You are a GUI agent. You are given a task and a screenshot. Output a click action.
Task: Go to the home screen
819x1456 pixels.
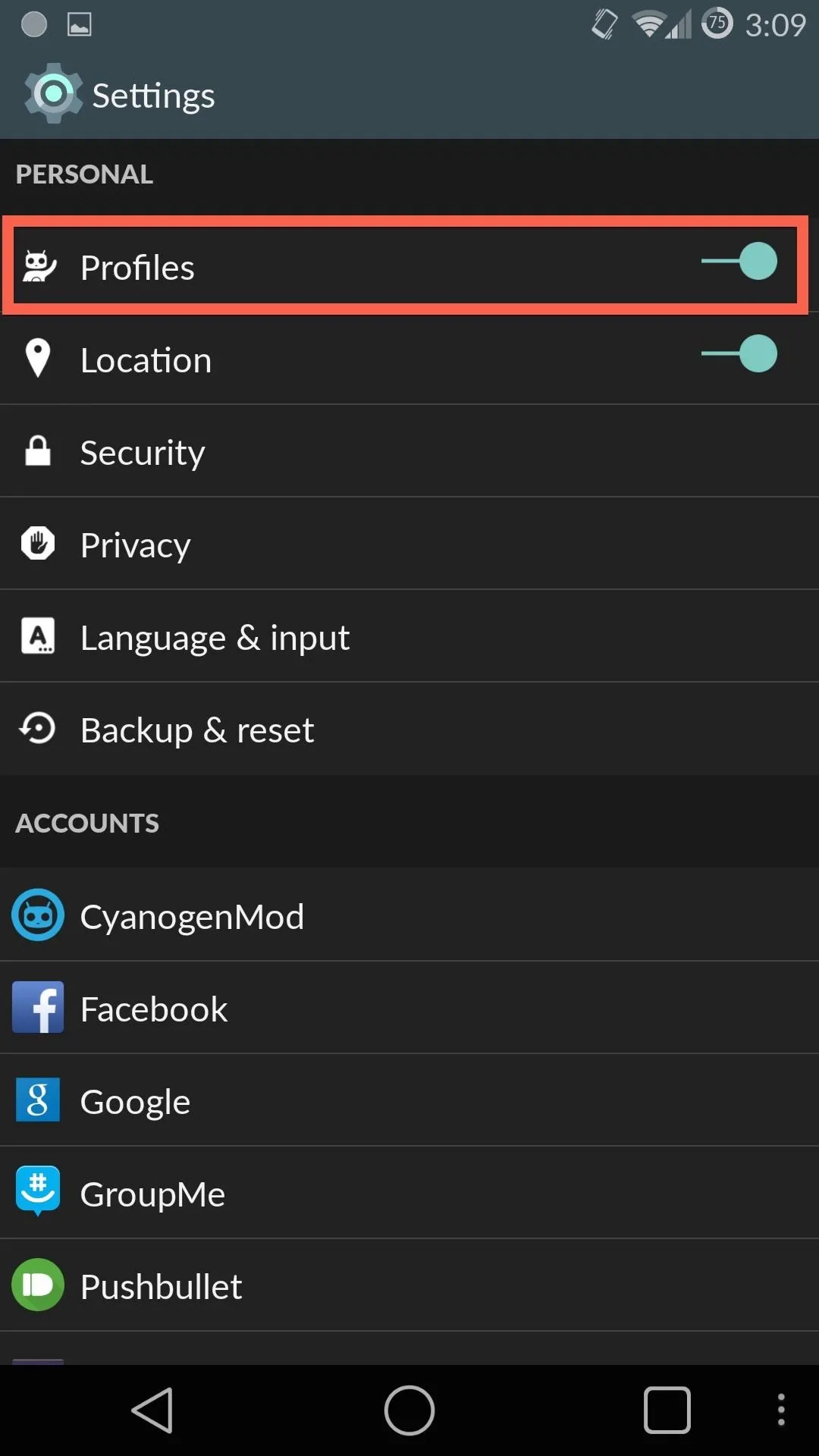[409, 1410]
